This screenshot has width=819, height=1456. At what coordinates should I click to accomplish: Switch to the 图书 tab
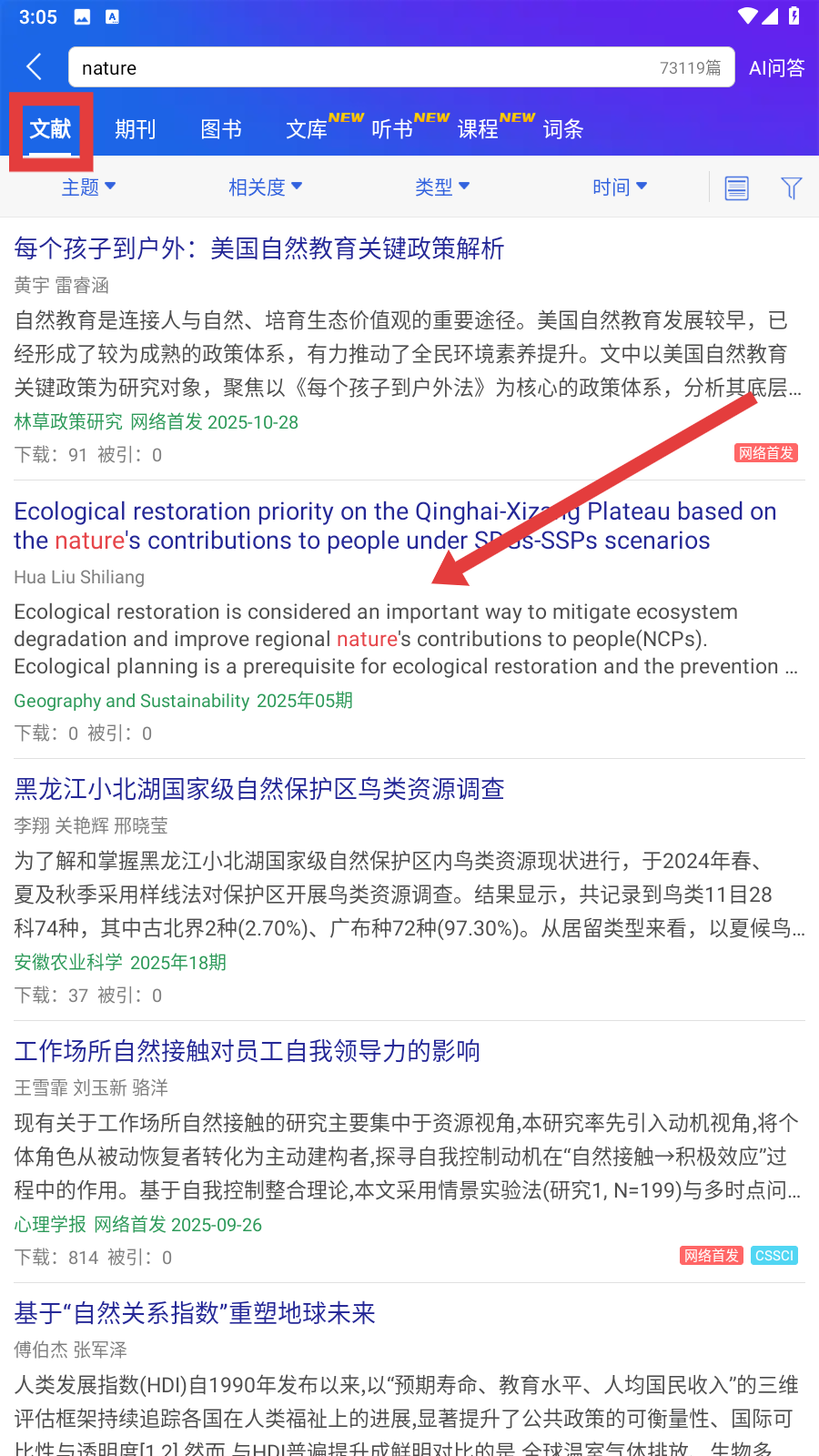(221, 129)
